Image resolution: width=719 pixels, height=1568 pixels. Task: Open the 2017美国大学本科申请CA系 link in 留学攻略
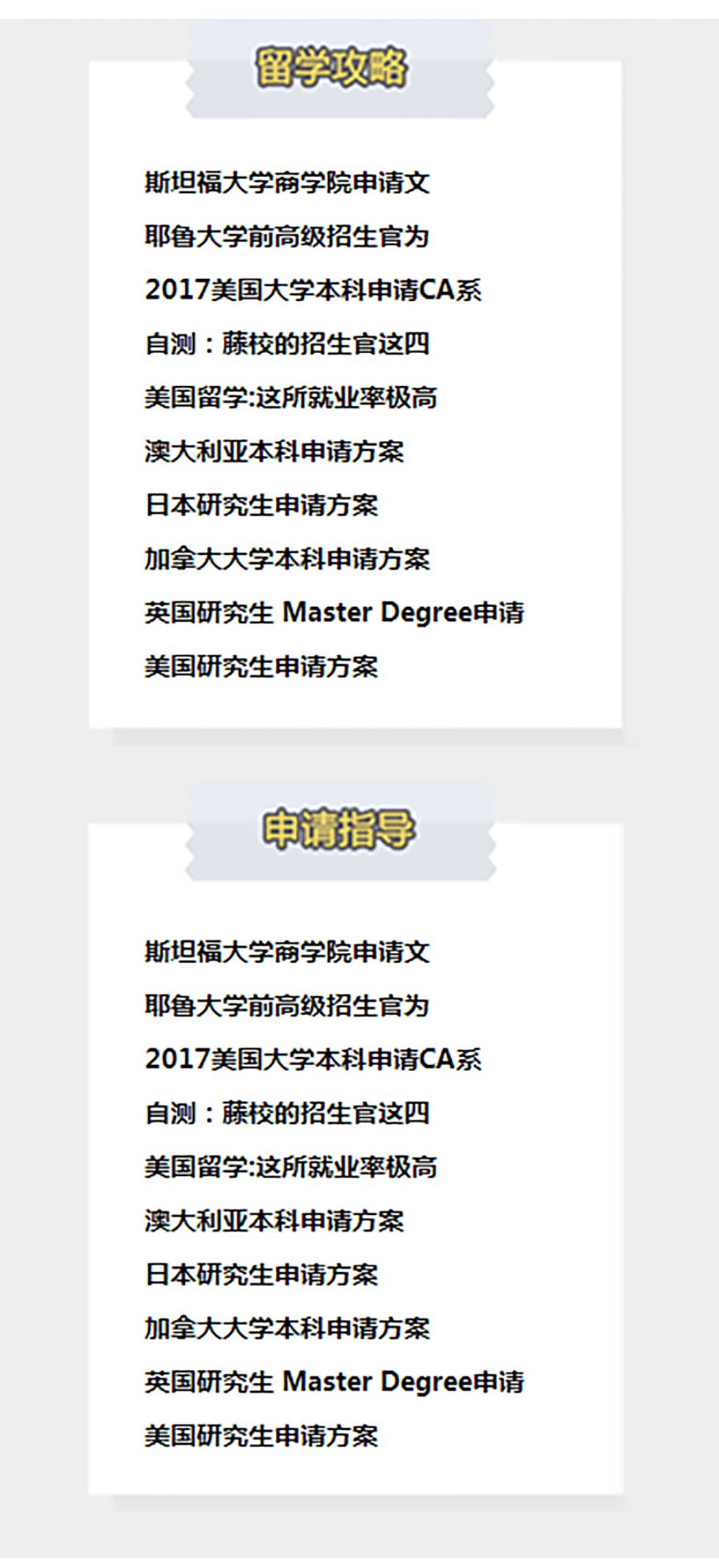pos(313,290)
